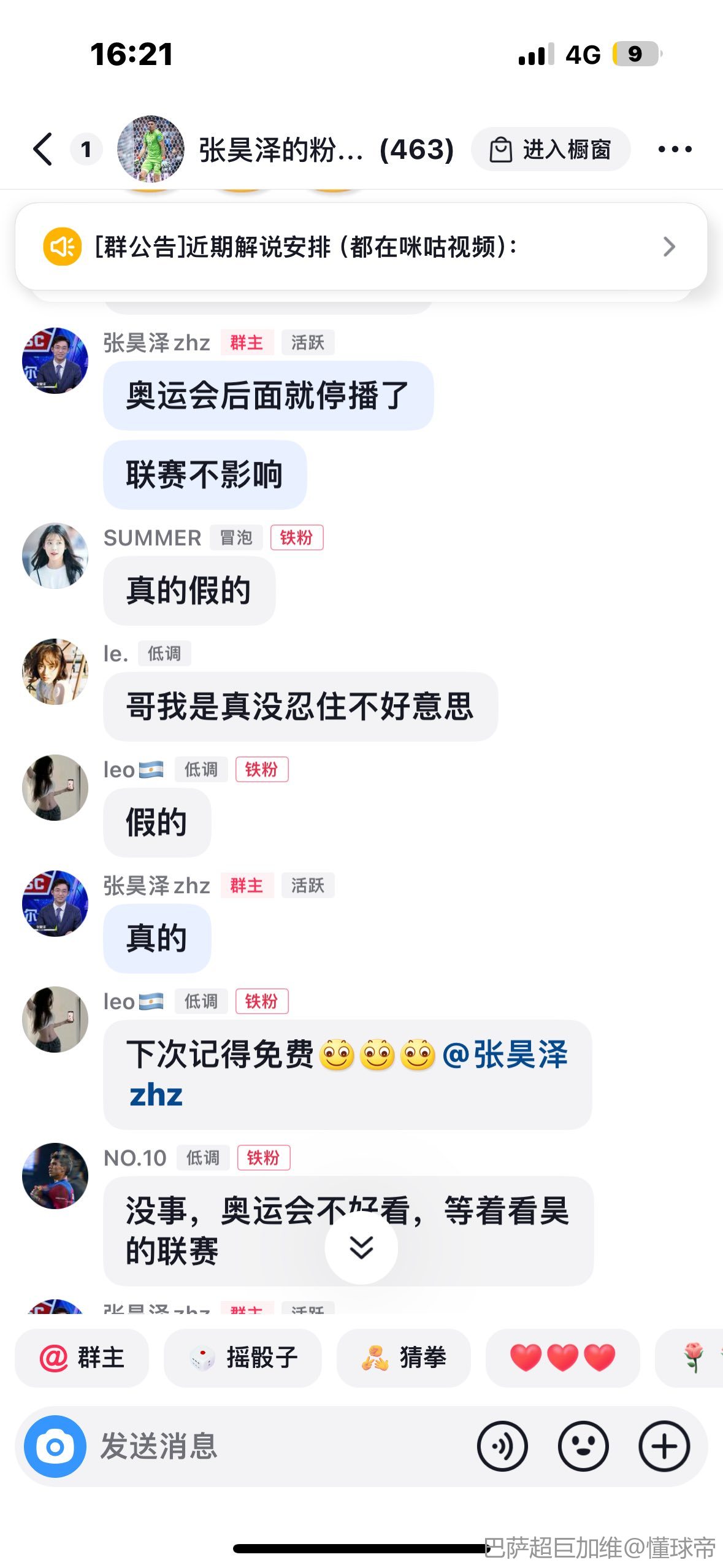Mention the group owner with @群主
Viewport: 723px width, 1568px height.
click(x=82, y=1358)
